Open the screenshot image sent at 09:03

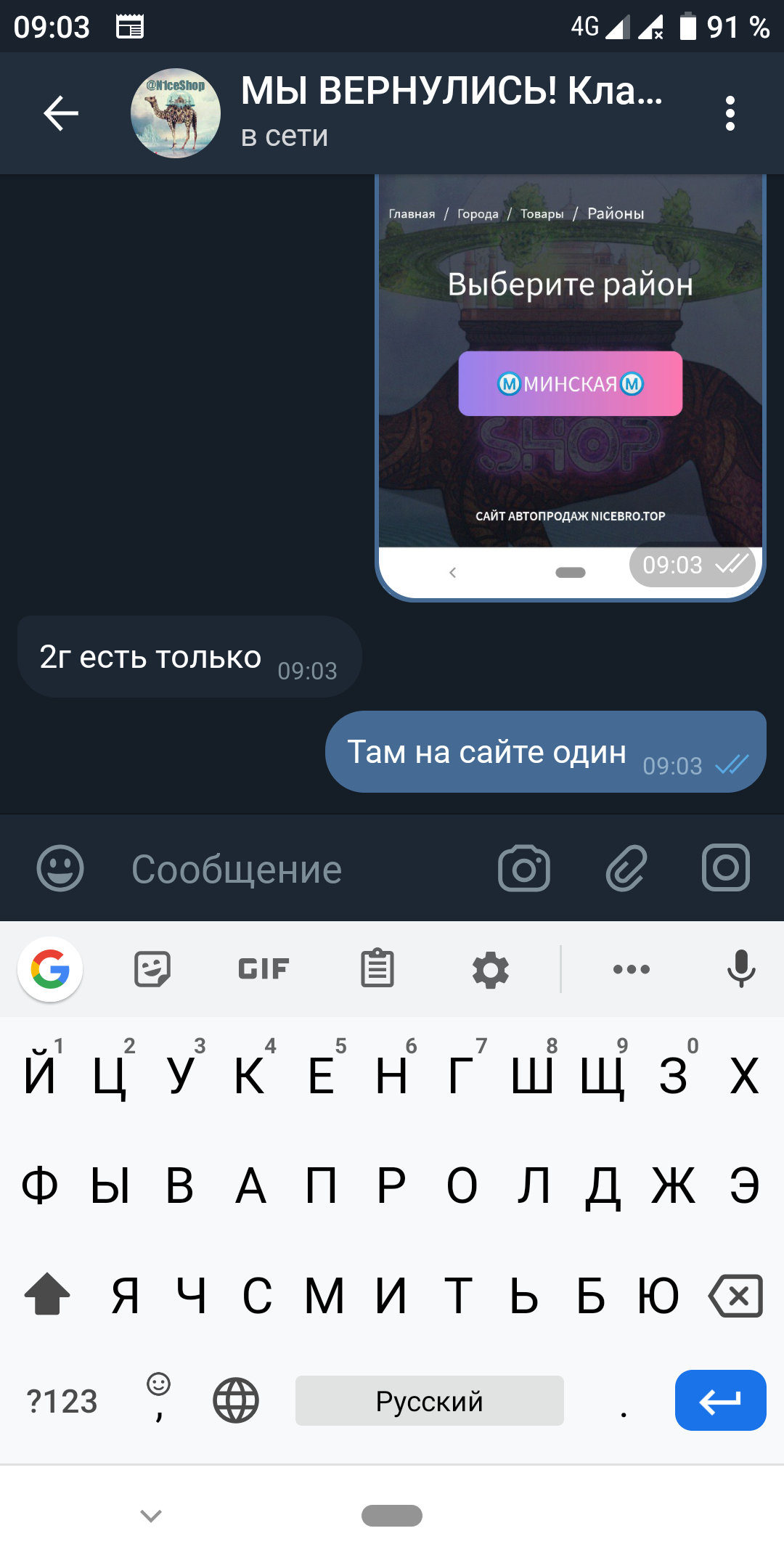coord(571,388)
